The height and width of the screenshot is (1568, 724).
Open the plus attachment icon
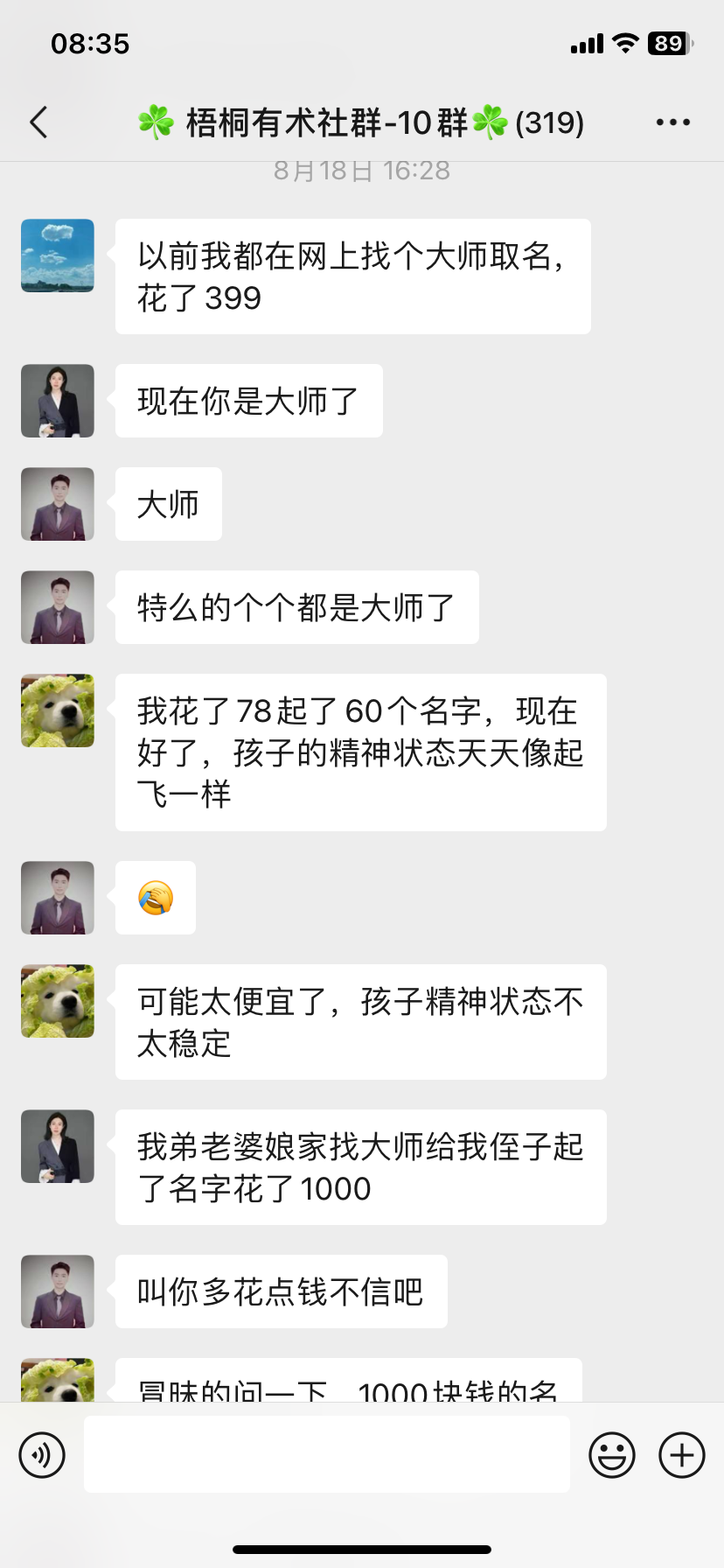[680, 1453]
